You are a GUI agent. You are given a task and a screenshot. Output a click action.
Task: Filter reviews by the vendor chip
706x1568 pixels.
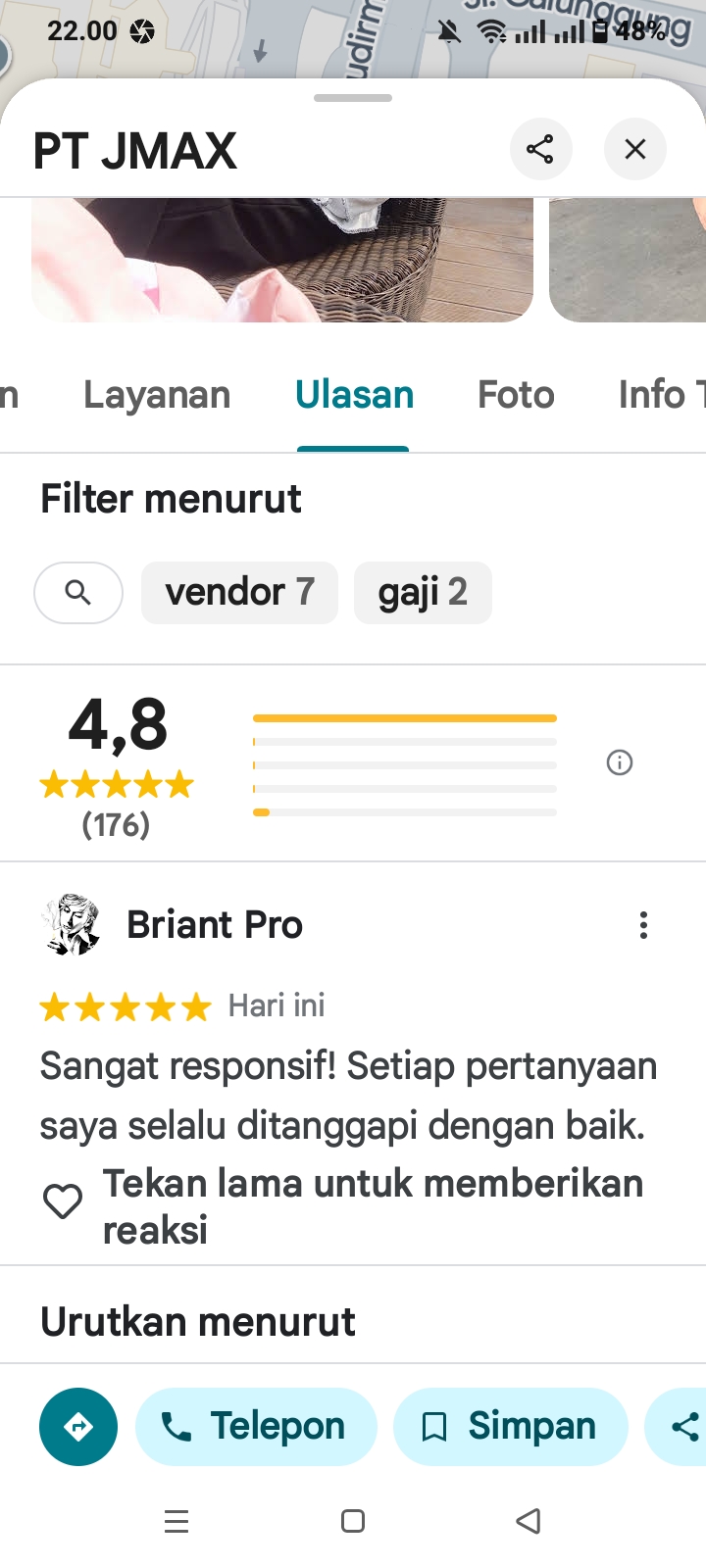(239, 592)
